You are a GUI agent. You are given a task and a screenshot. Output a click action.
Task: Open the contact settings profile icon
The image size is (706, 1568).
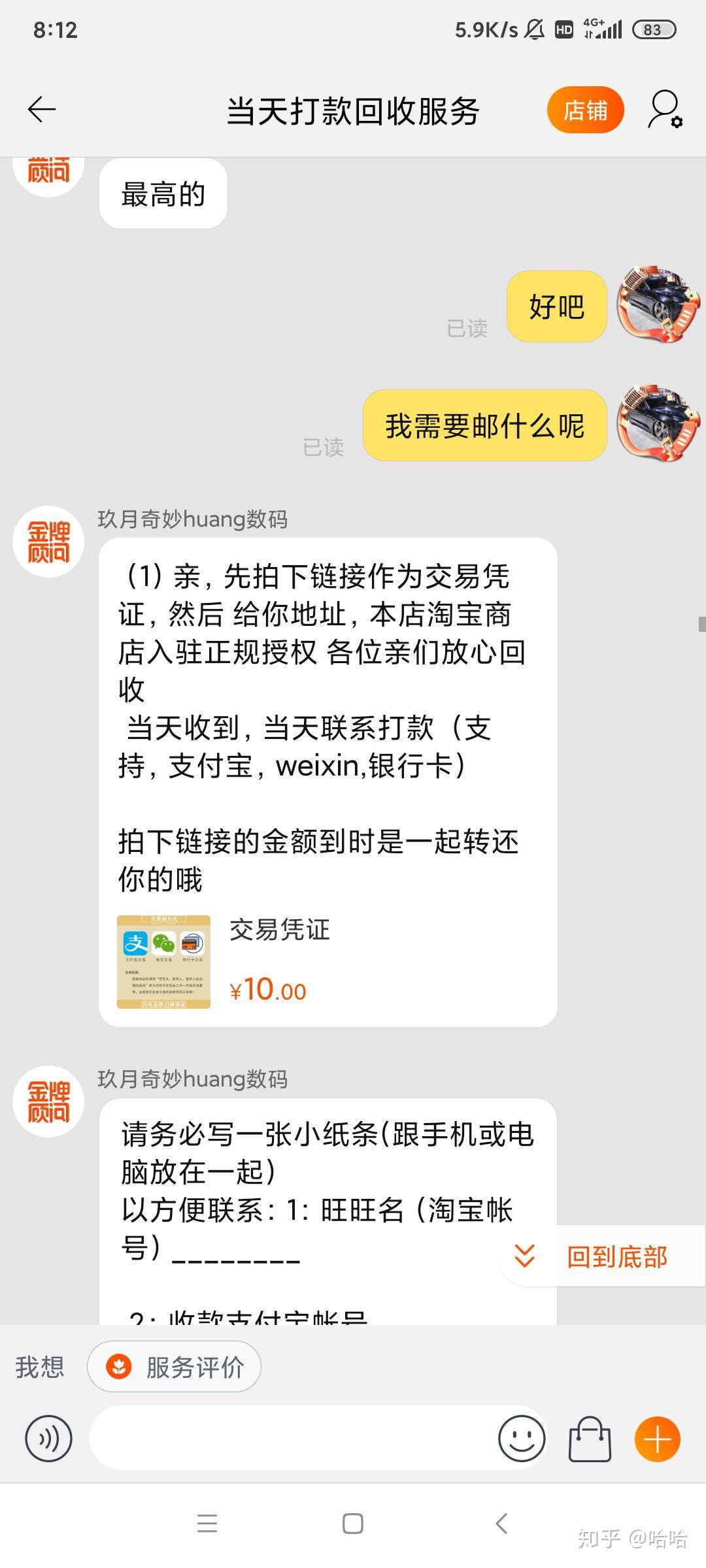(665, 109)
